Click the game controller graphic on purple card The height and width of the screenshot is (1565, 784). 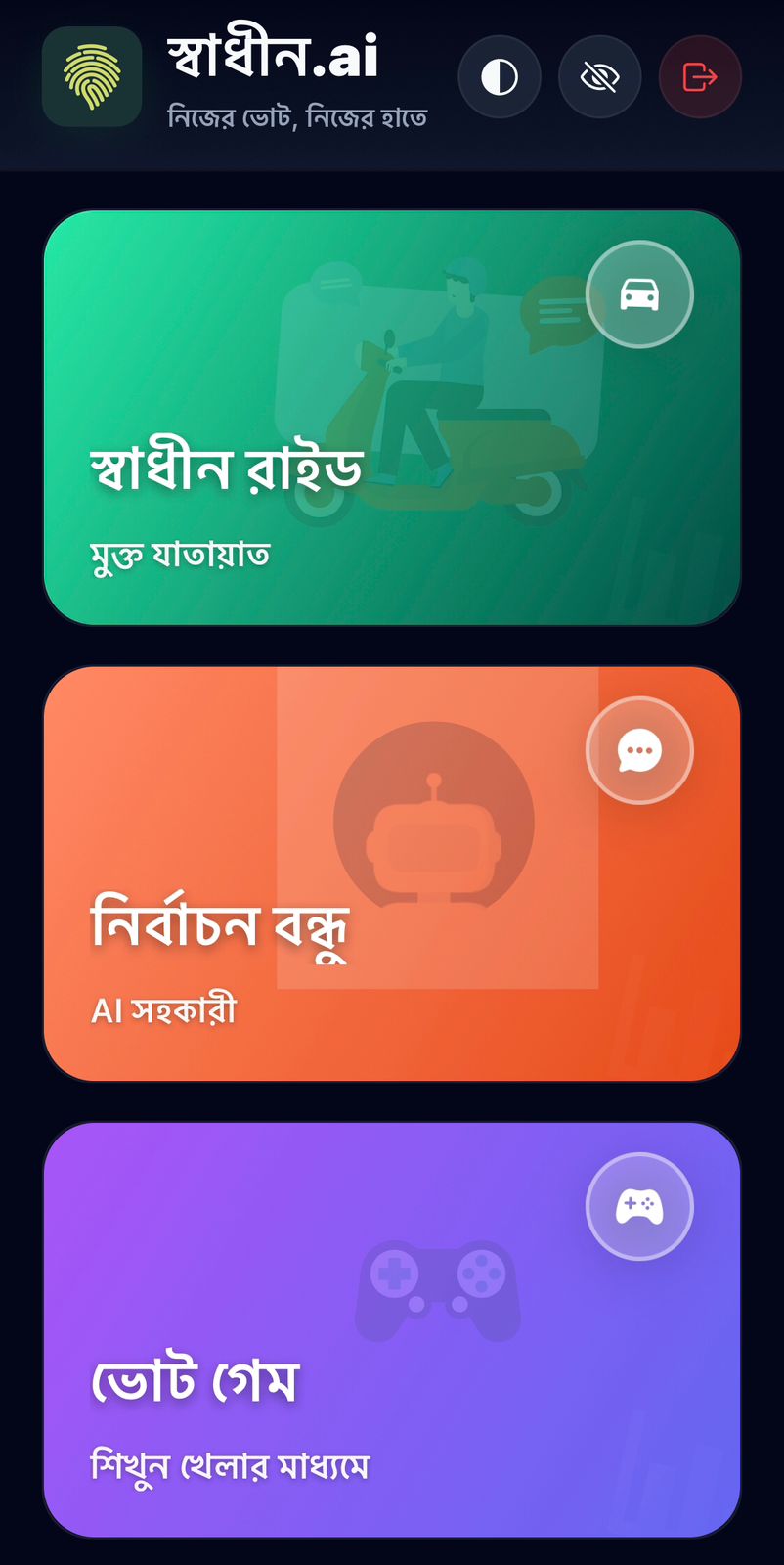[x=440, y=1291]
